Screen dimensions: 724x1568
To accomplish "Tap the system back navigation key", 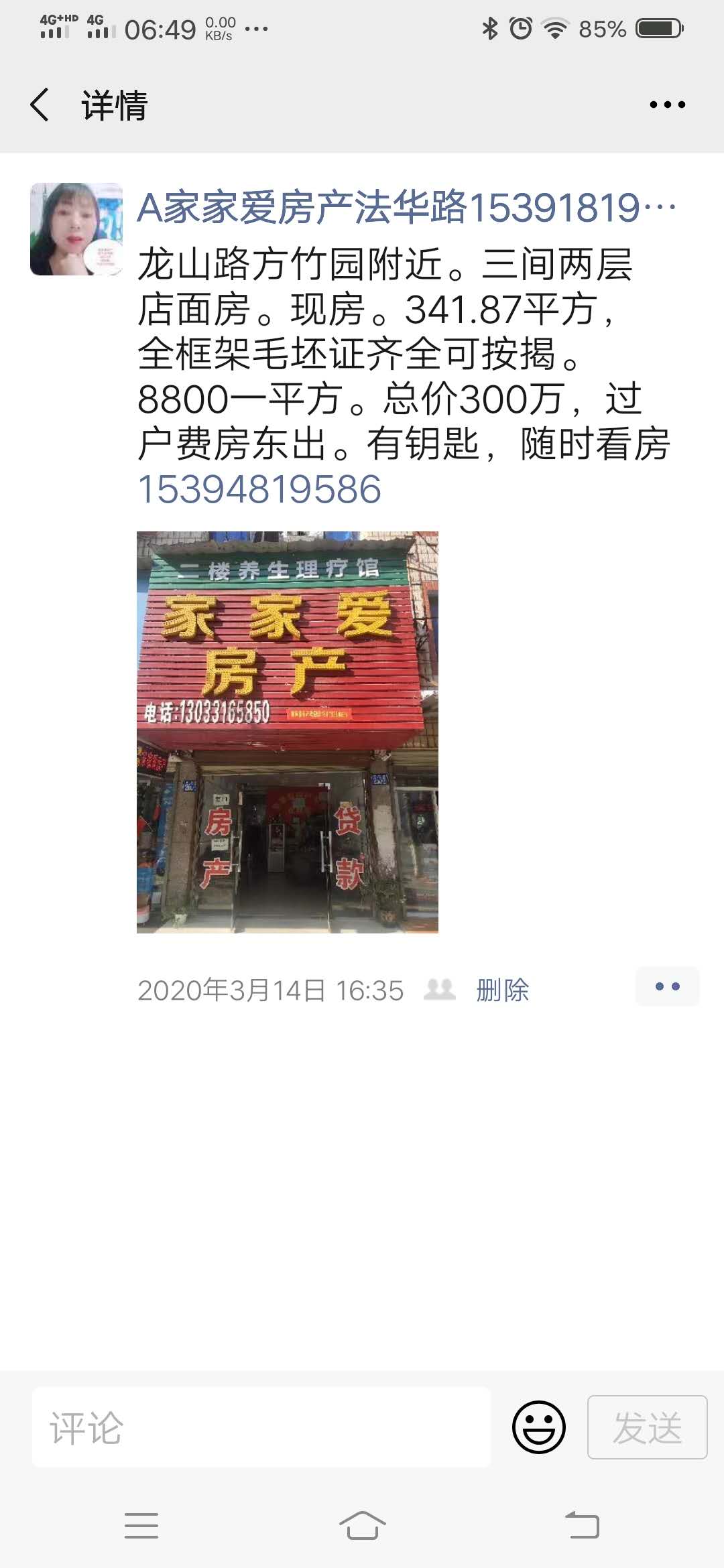I will click(x=582, y=1526).
